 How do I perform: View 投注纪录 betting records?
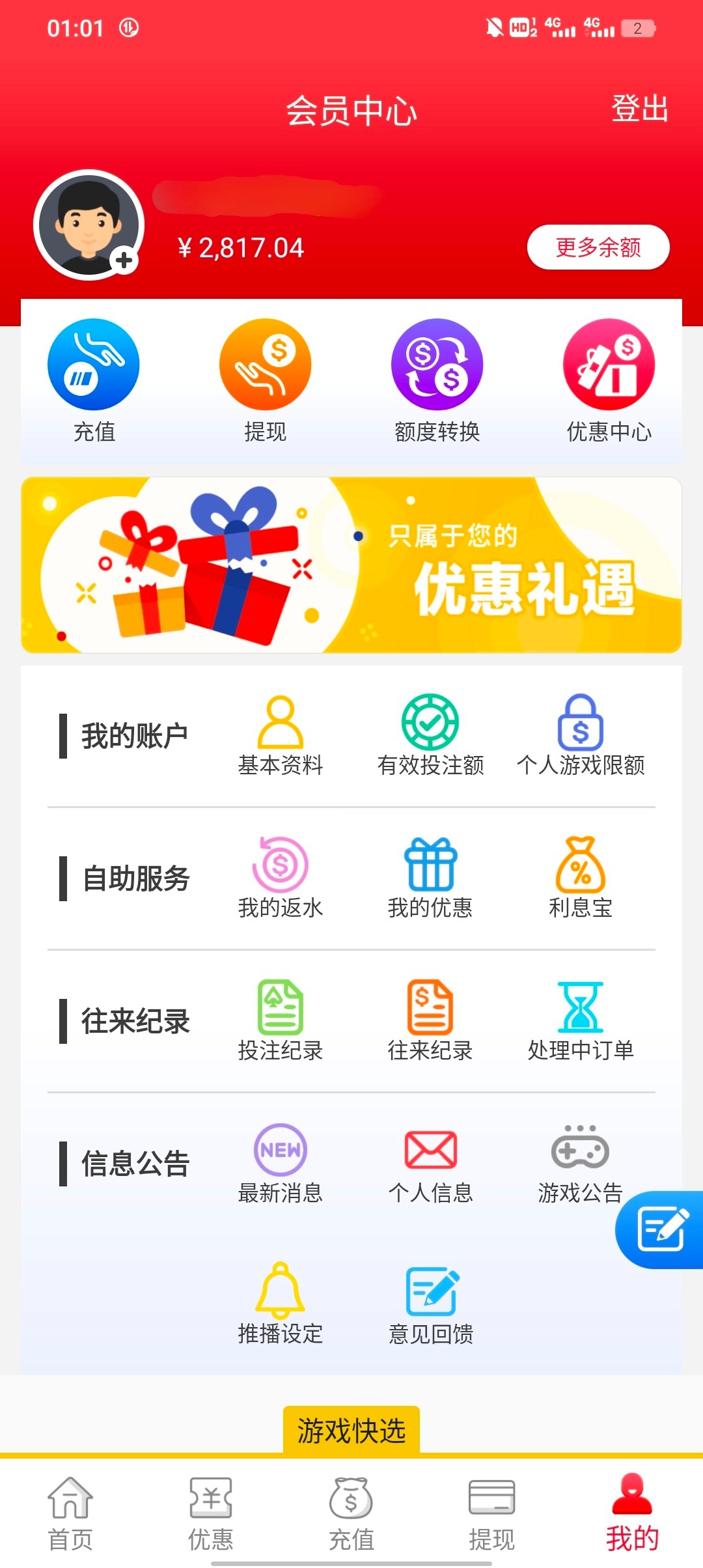[x=281, y=1020]
